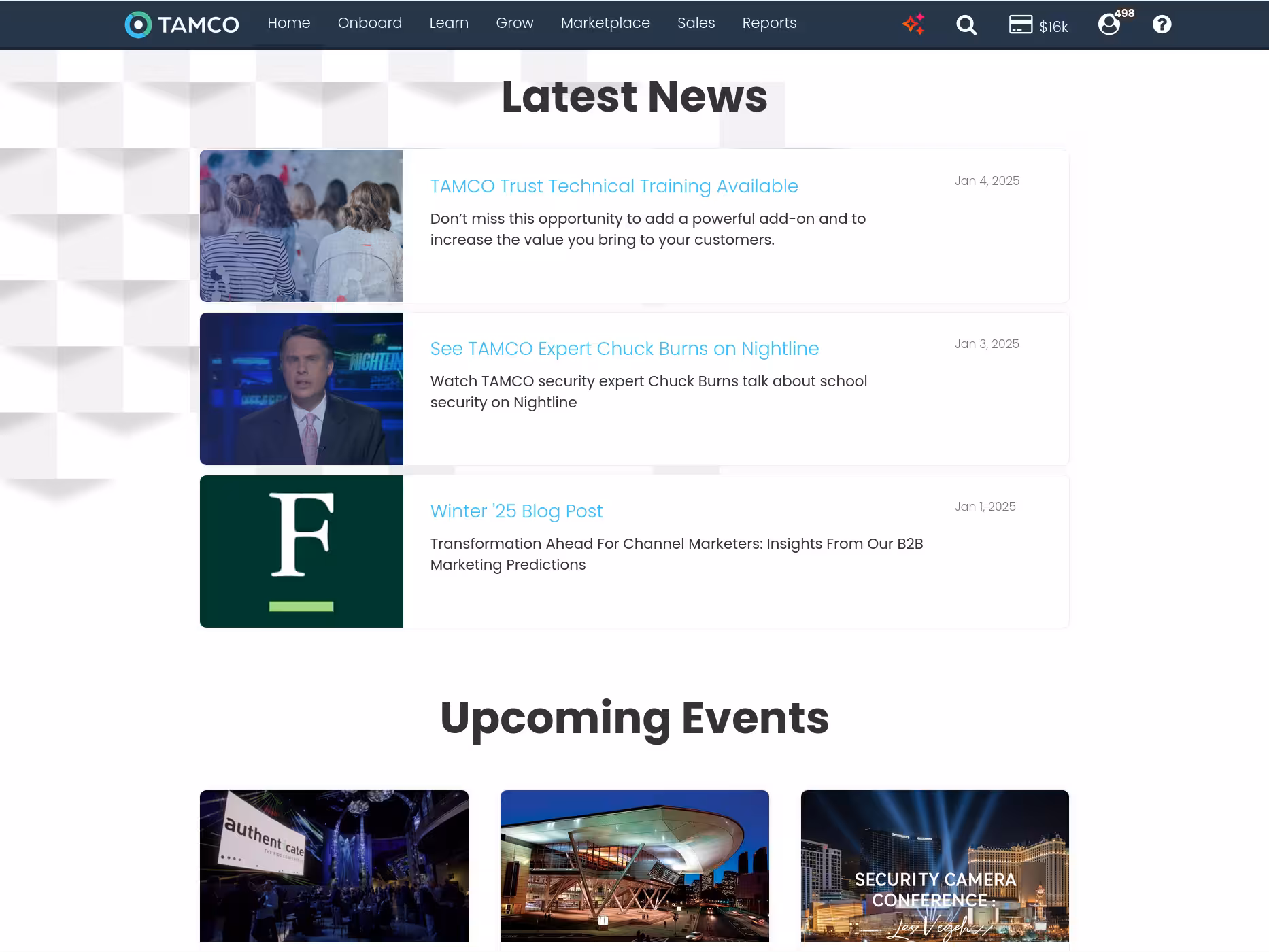Tap the TAMCO logo

(182, 24)
